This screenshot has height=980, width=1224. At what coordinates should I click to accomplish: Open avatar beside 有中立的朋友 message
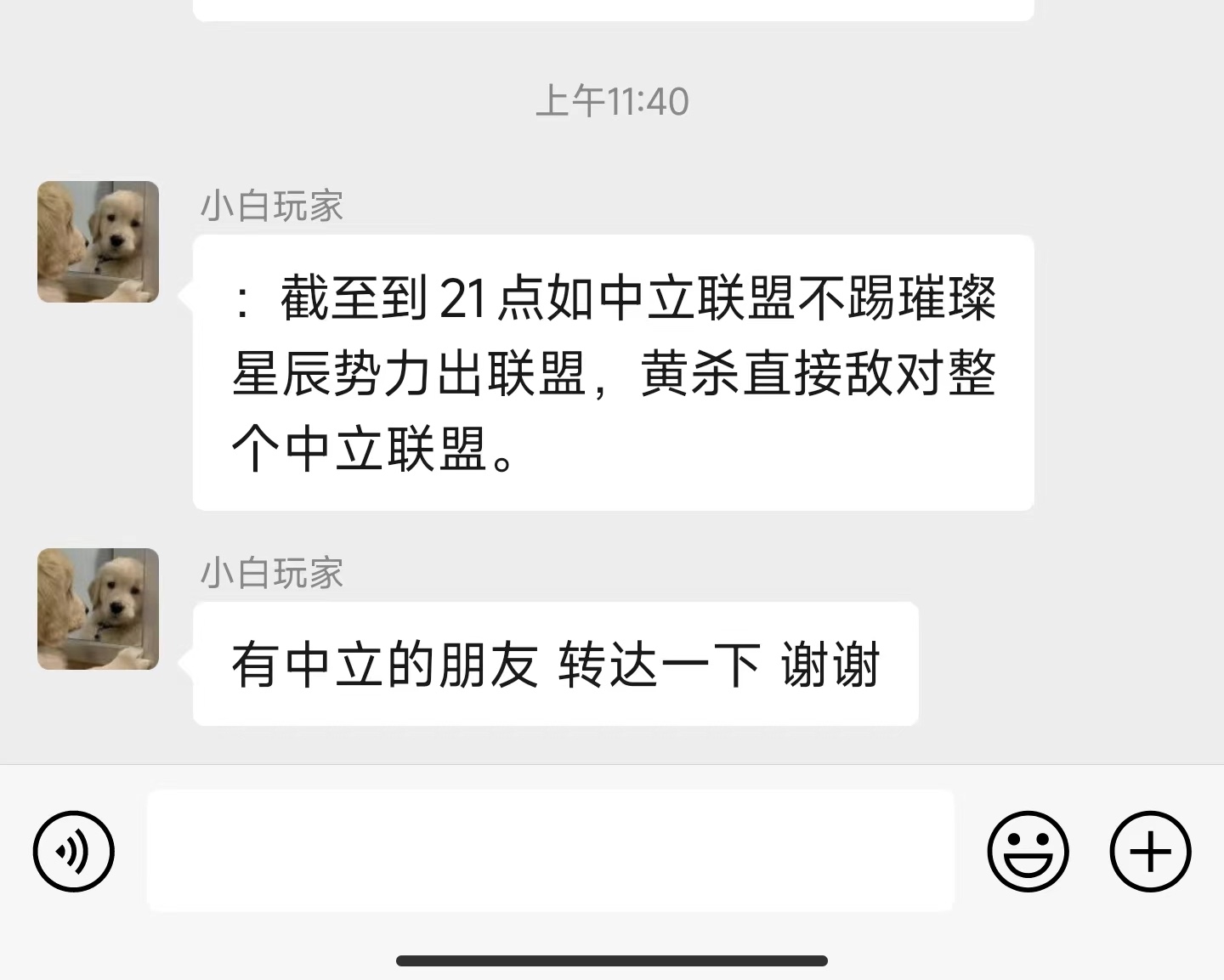coord(98,609)
